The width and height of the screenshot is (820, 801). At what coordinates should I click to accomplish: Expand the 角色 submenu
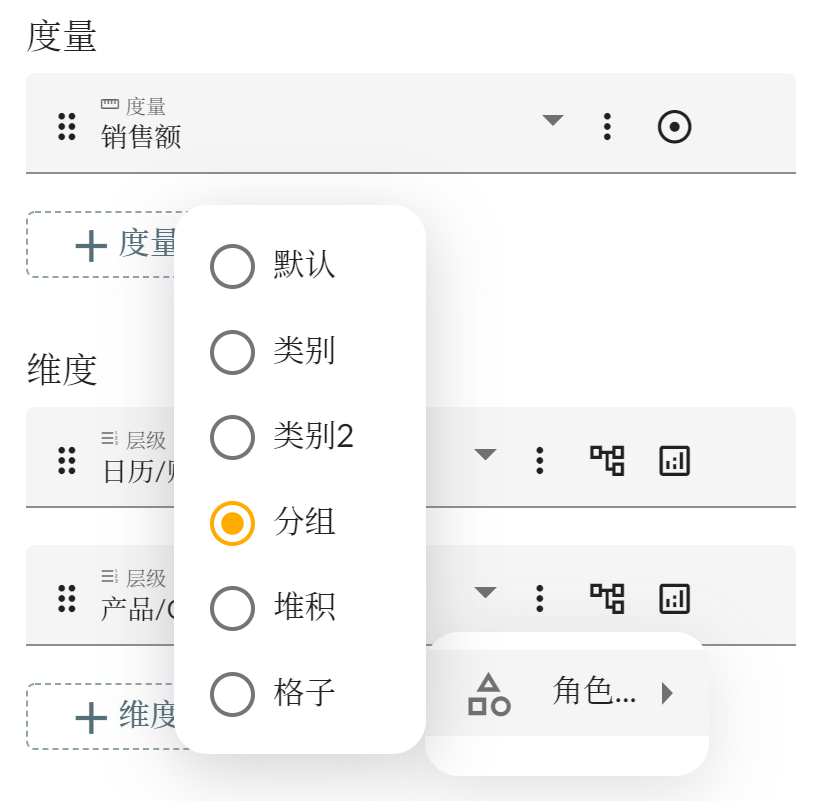pos(568,693)
